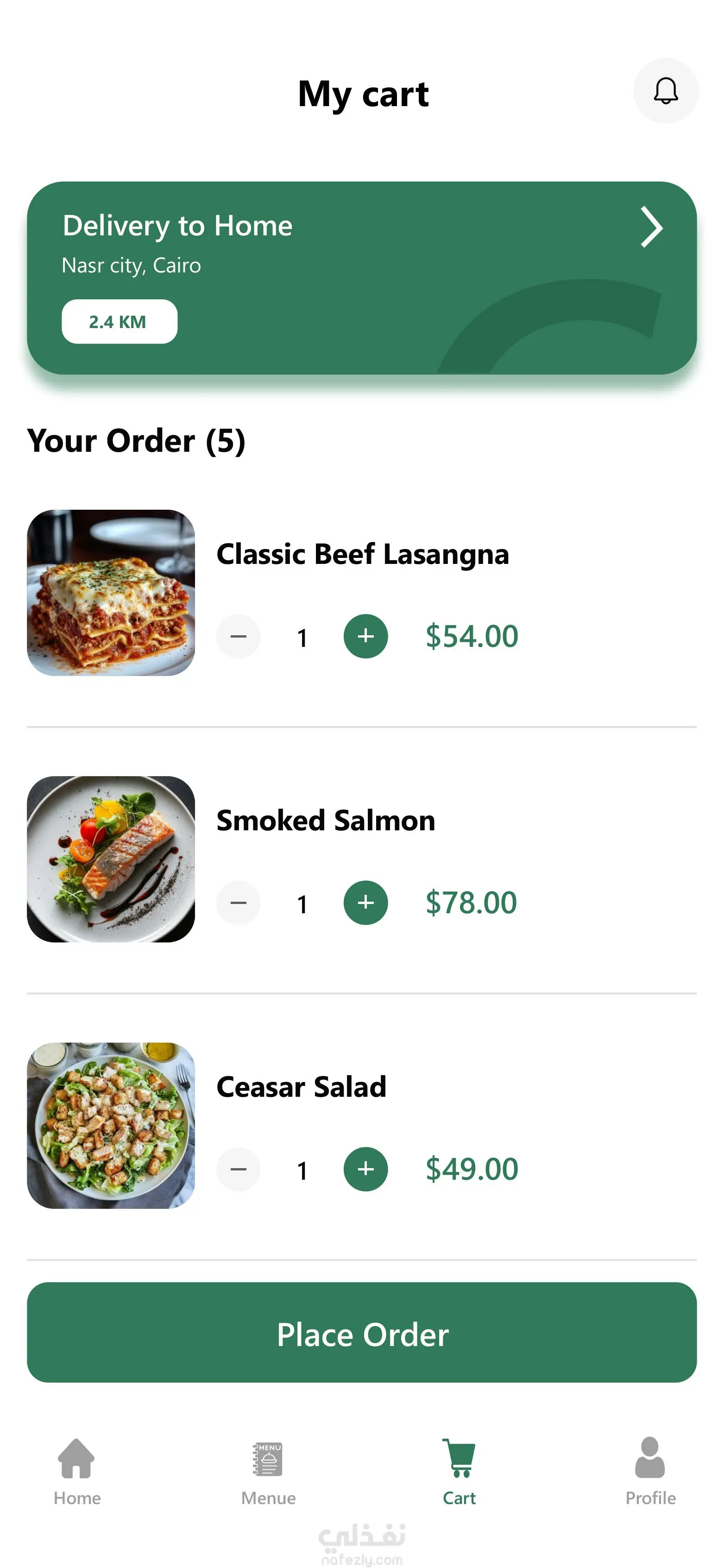Open the Smoked Salmon item image
This screenshot has width=724, height=1568.
pyautogui.click(x=111, y=859)
